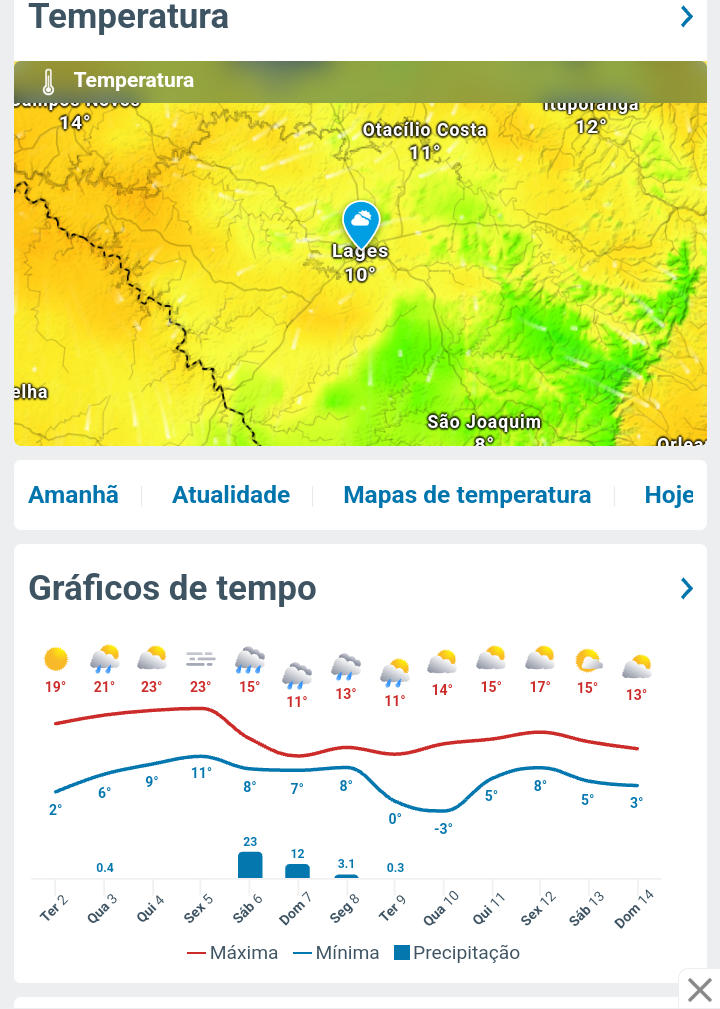Open the Atualidade link
720x1009 pixels.
[x=231, y=495]
